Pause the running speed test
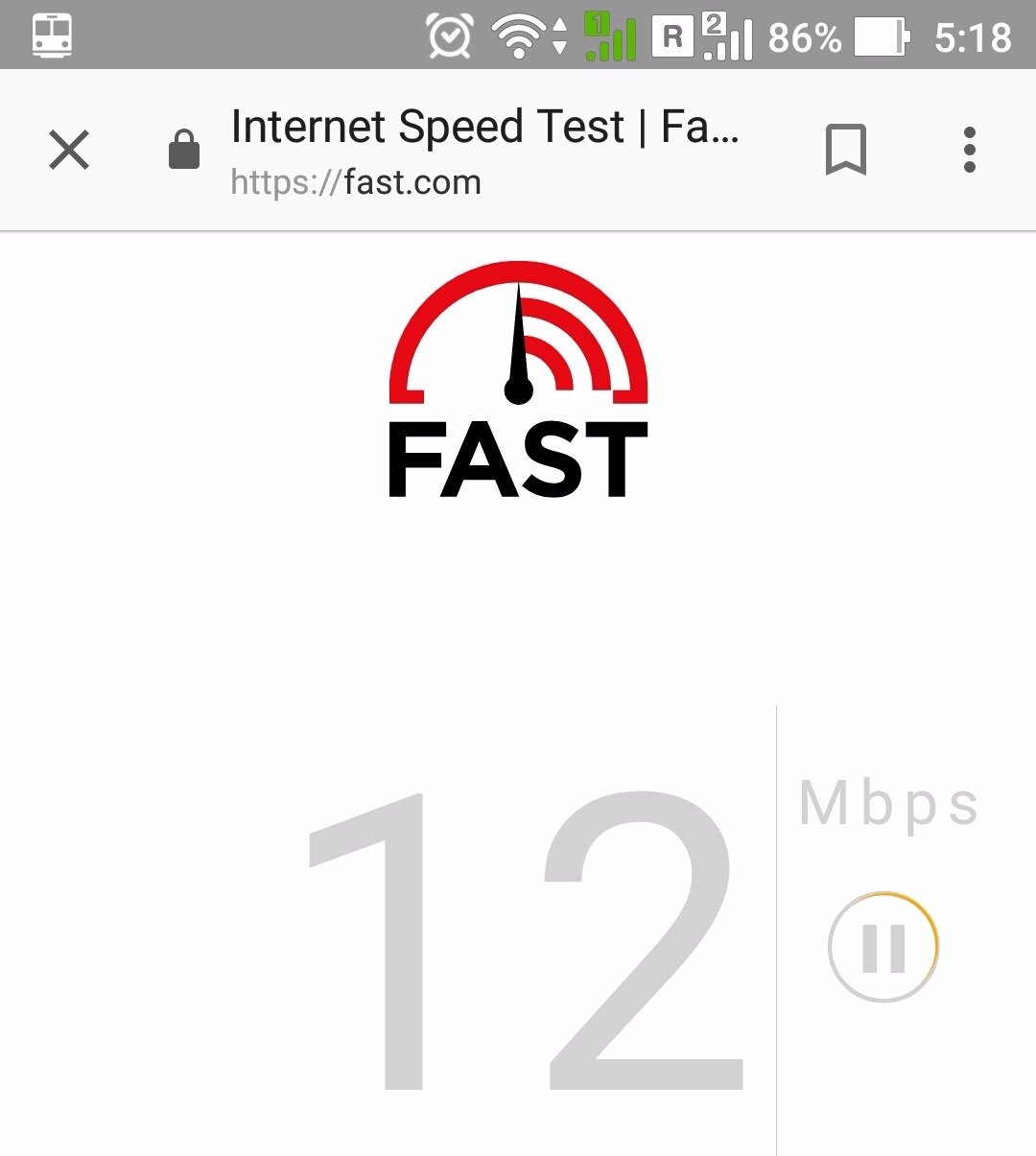1036x1156 pixels. tap(883, 948)
